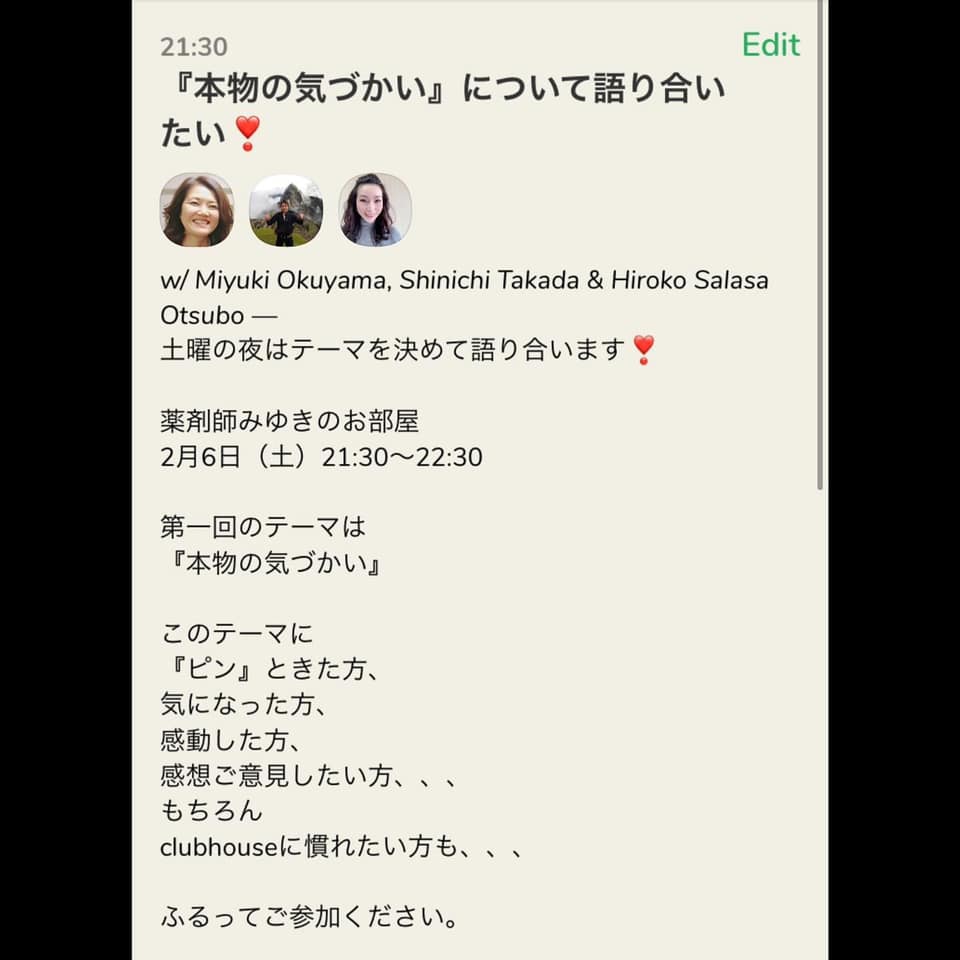Open Shinichi Takada's profile avatar

(x=286, y=210)
